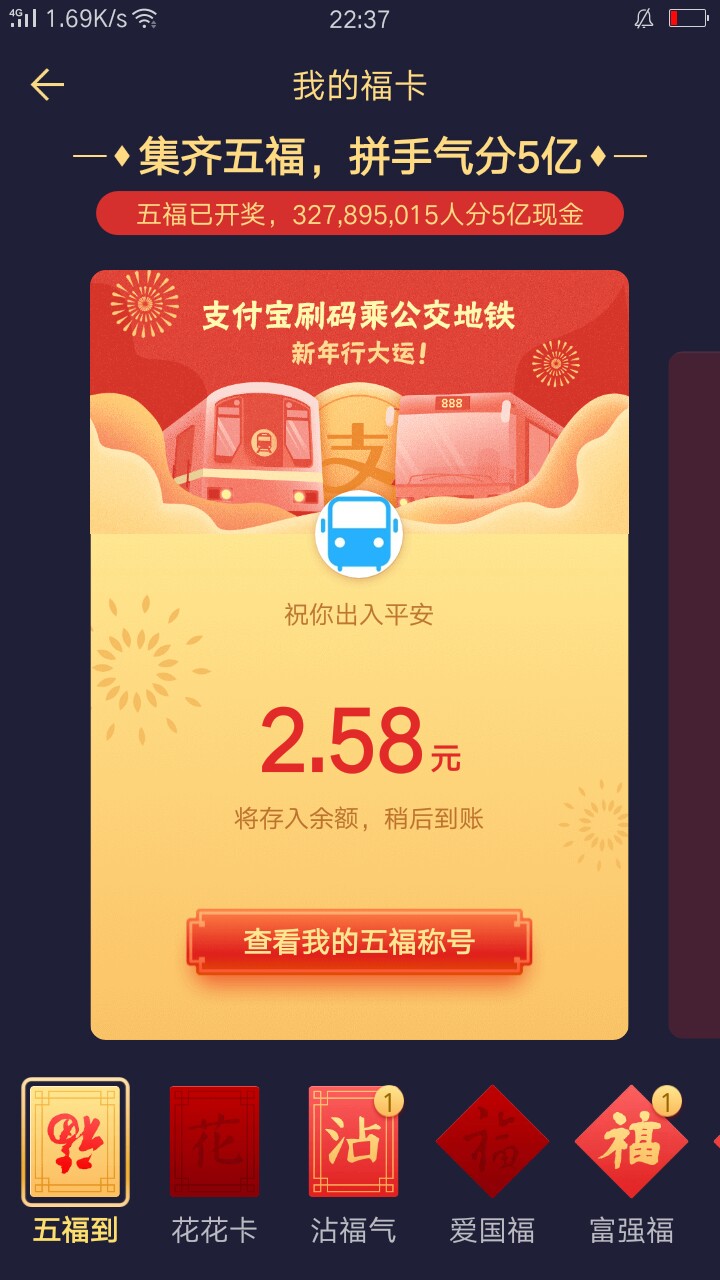This screenshot has width=720, height=1280.
Task: Open the bus and subway promo banner
Action: coord(359,402)
